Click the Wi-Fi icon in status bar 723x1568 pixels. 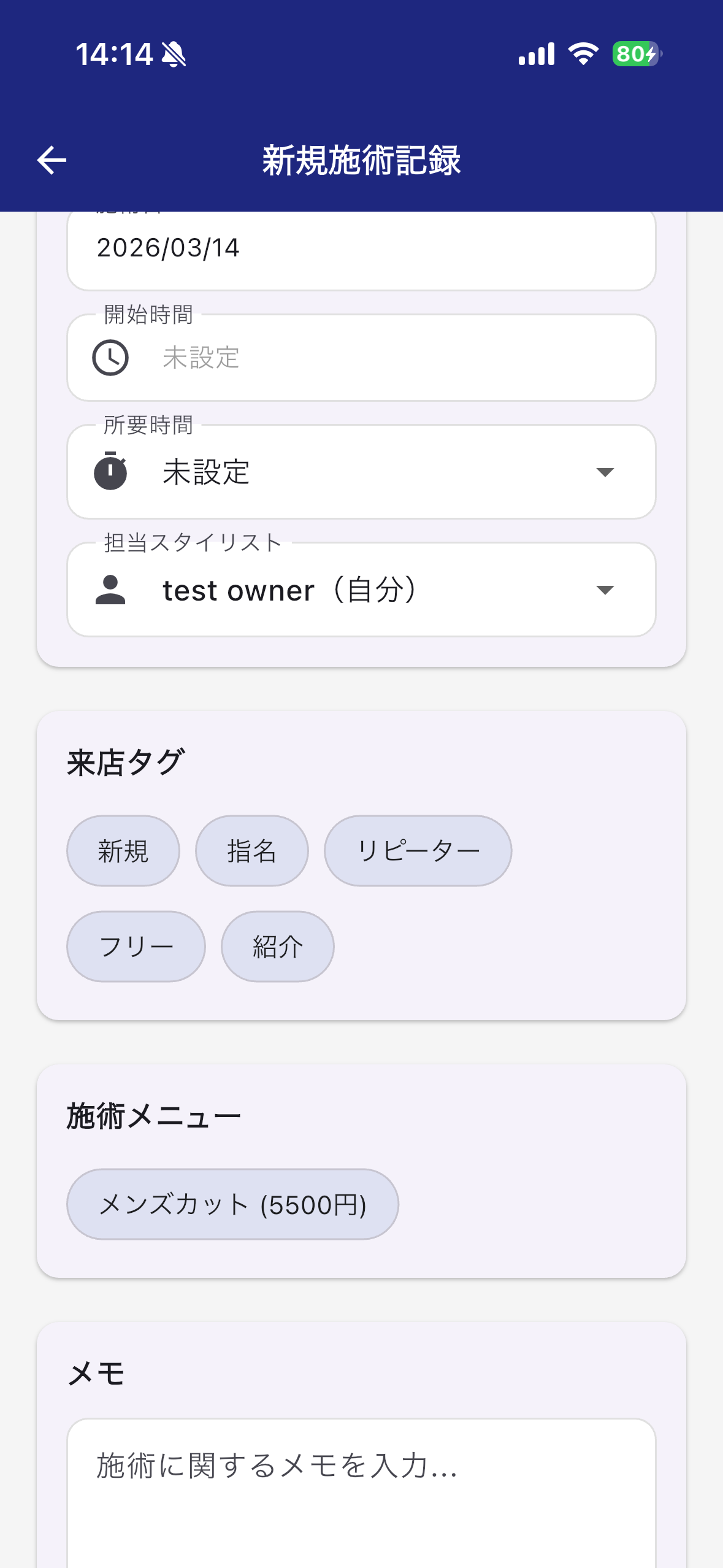[x=583, y=54]
